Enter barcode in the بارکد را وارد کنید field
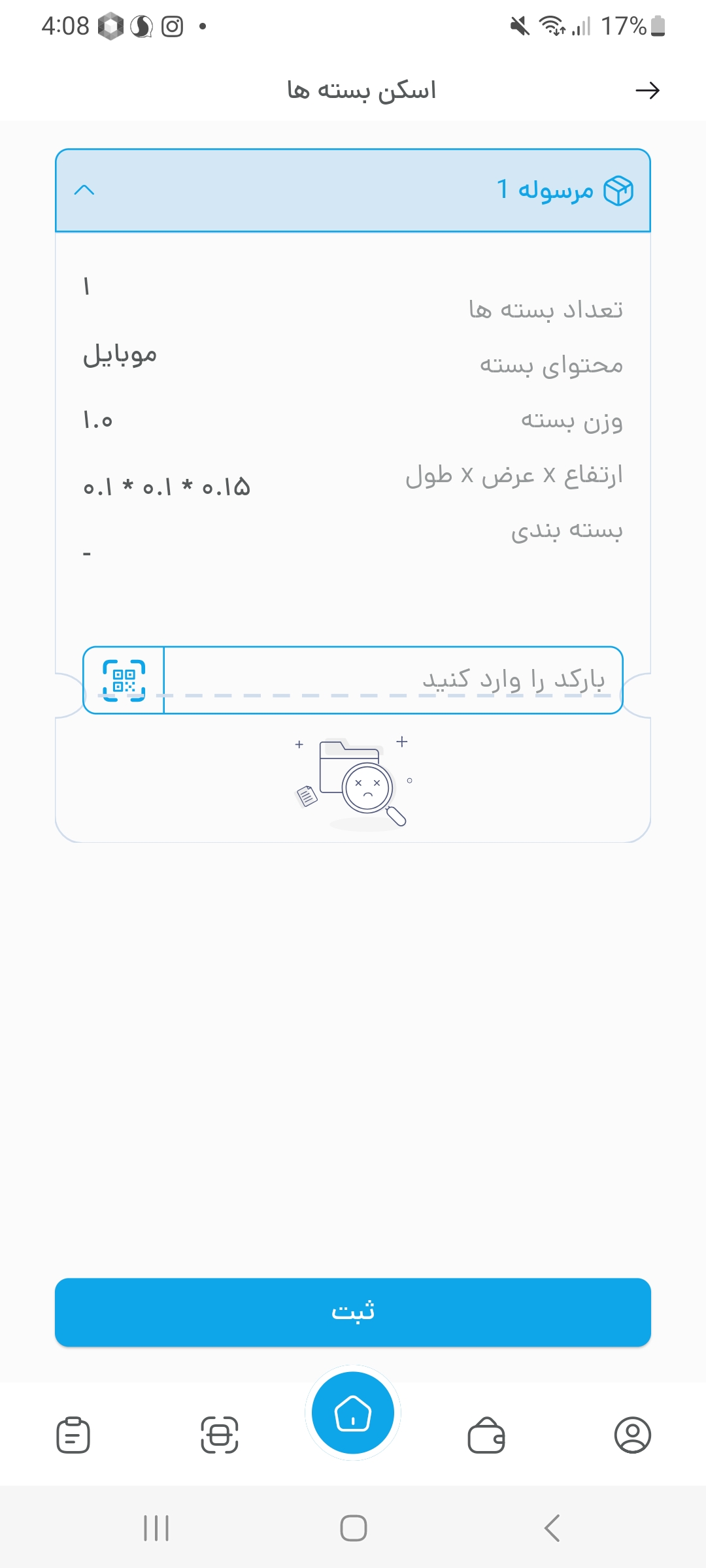This screenshot has height=1568, width=706. click(392, 680)
